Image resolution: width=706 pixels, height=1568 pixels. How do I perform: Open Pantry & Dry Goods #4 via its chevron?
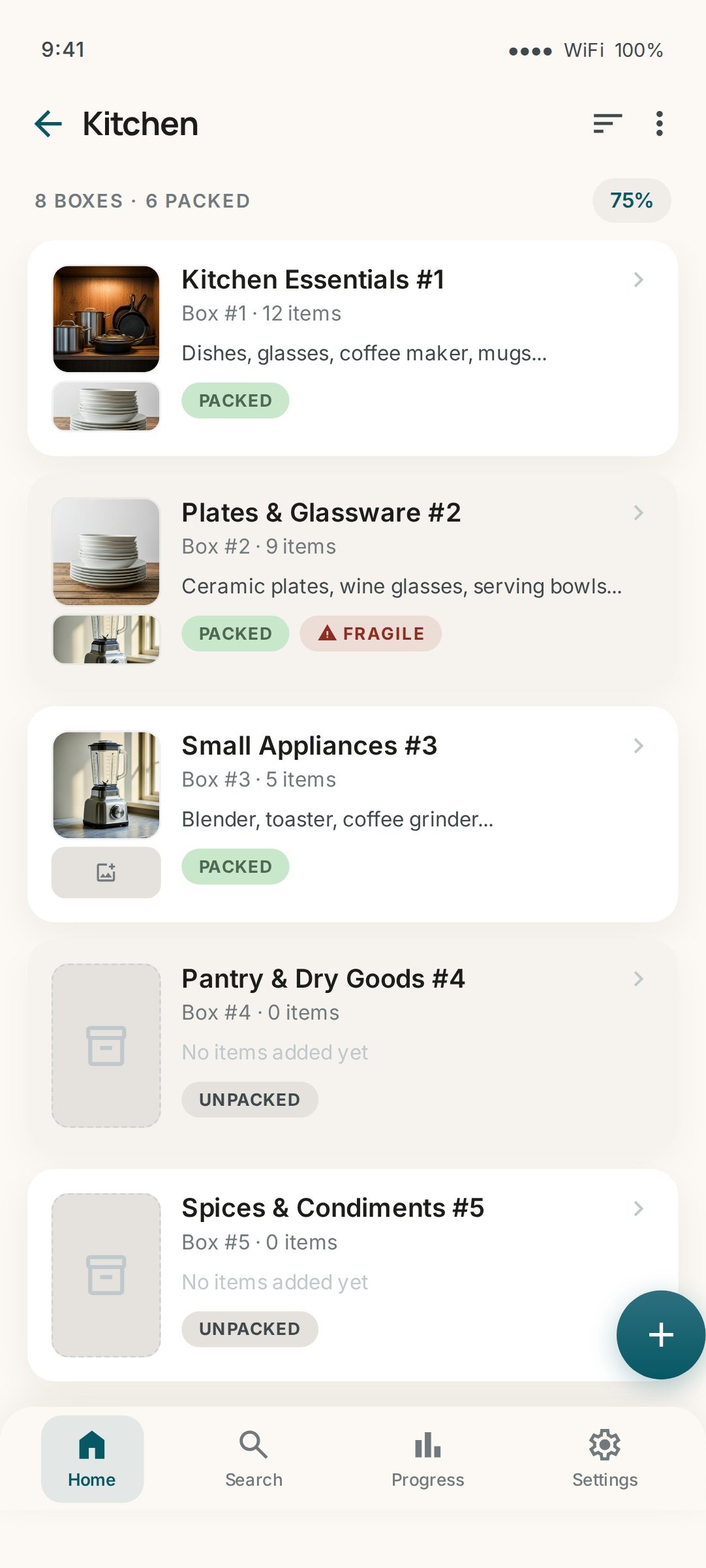pos(638,979)
